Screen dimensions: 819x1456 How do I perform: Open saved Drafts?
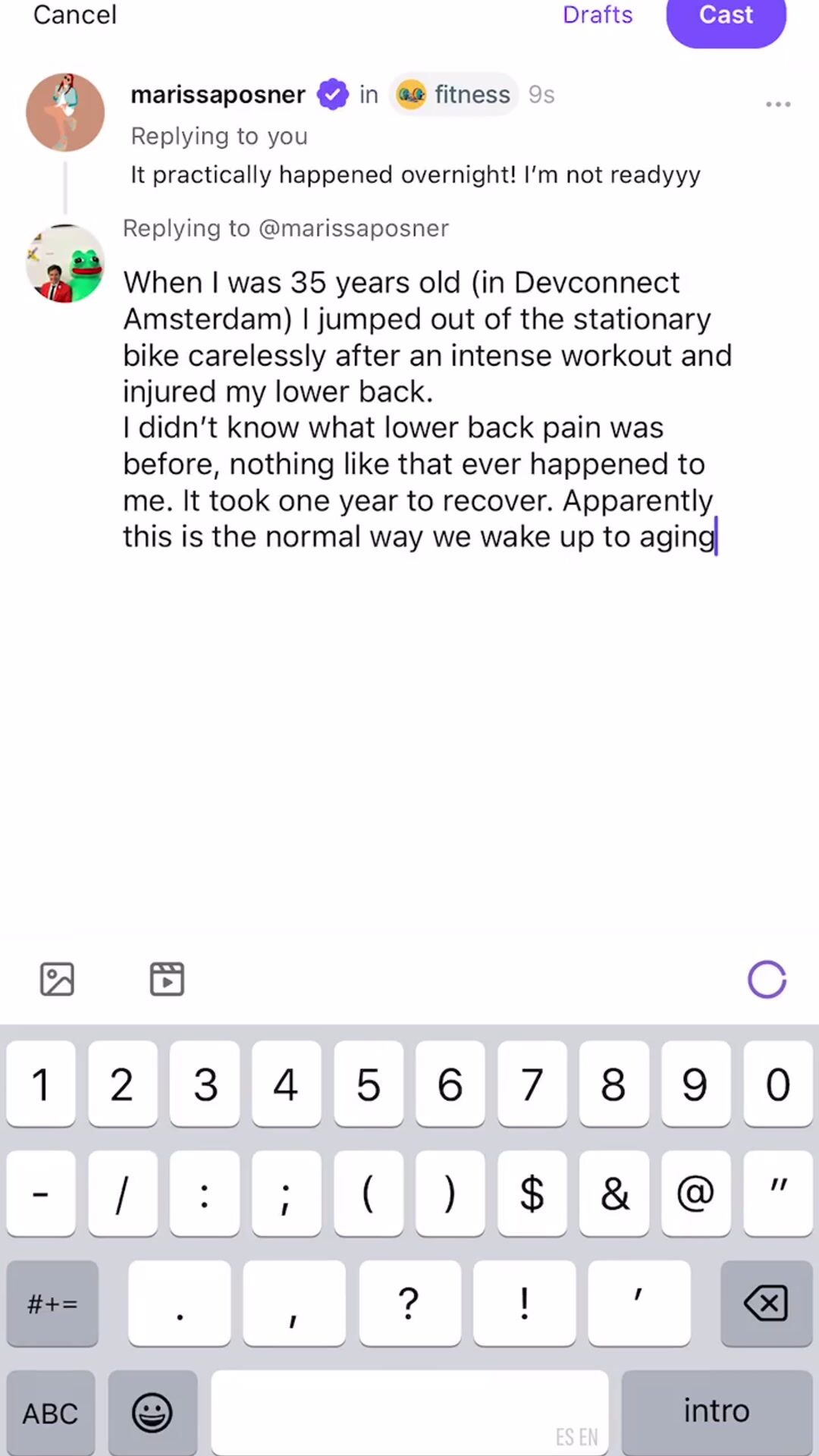(x=598, y=15)
